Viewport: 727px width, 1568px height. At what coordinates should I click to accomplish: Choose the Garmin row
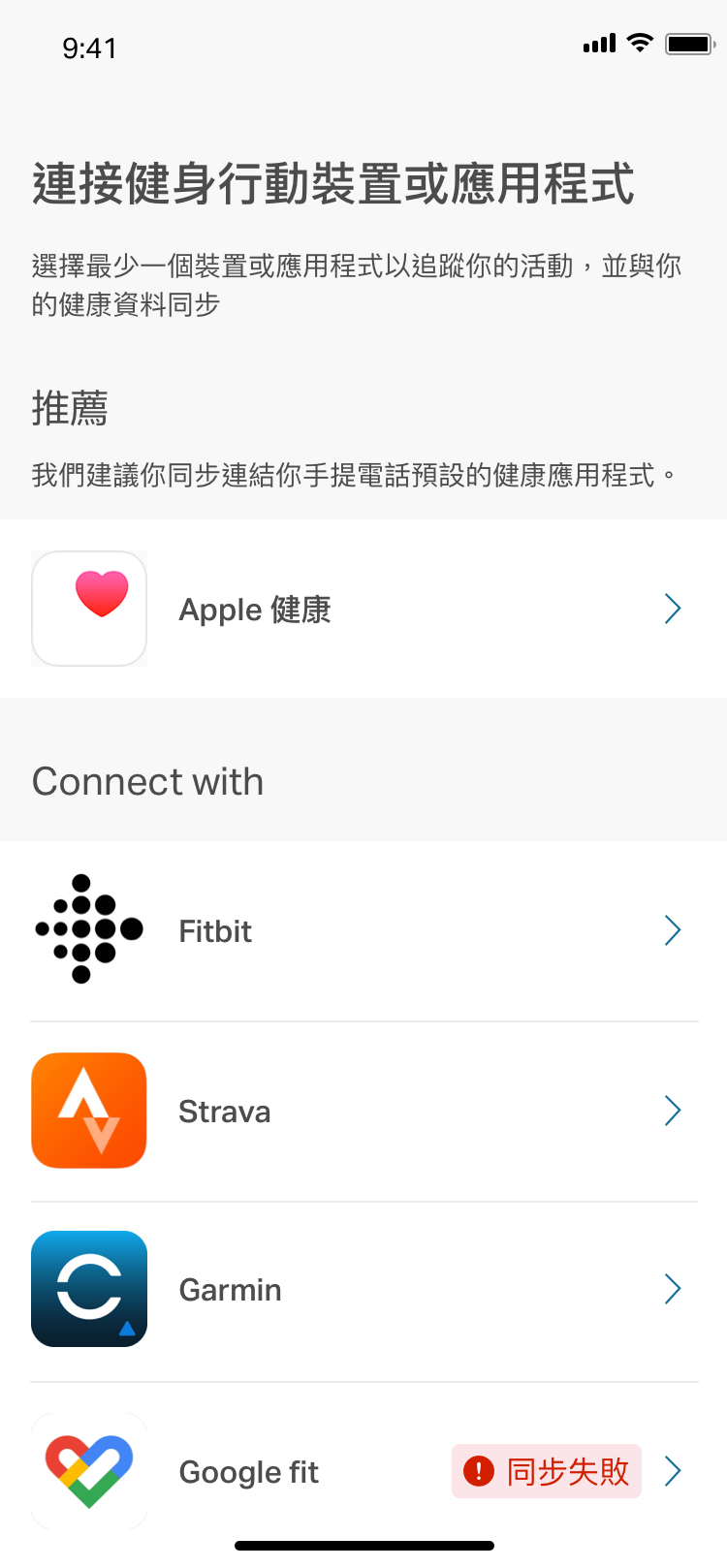pos(363,1291)
